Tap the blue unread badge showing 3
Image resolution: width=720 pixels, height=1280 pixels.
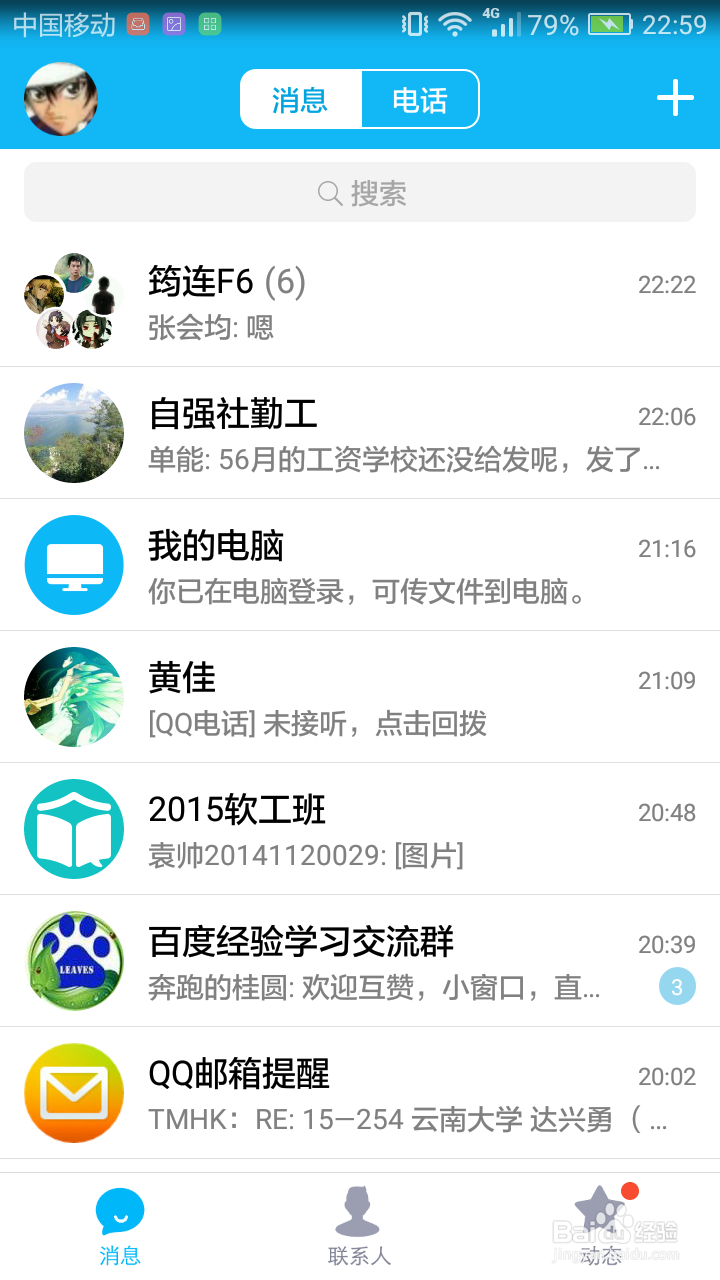pyautogui.click(x=678, y=986)
